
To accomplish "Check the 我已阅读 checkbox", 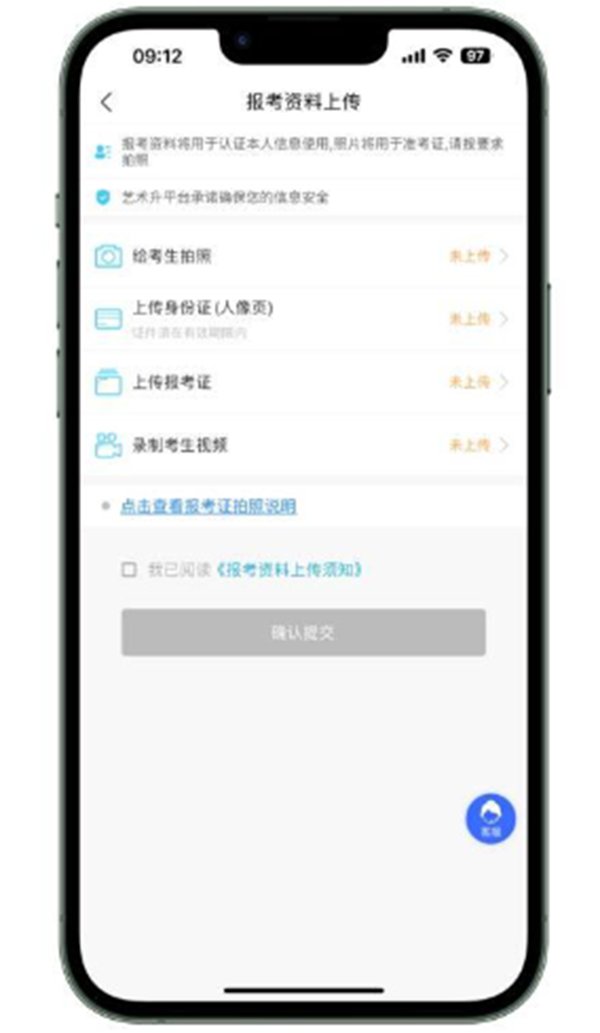I will (128, 570).
